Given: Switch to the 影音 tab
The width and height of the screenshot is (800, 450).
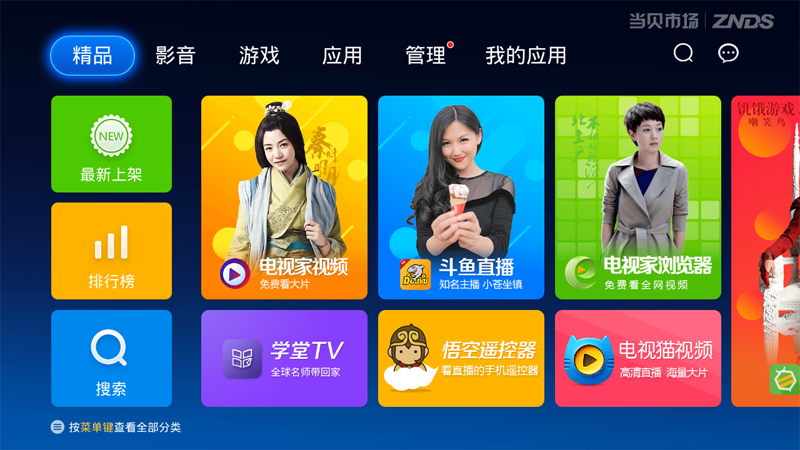Looking at the screenshot, I should tap(175, 56).
